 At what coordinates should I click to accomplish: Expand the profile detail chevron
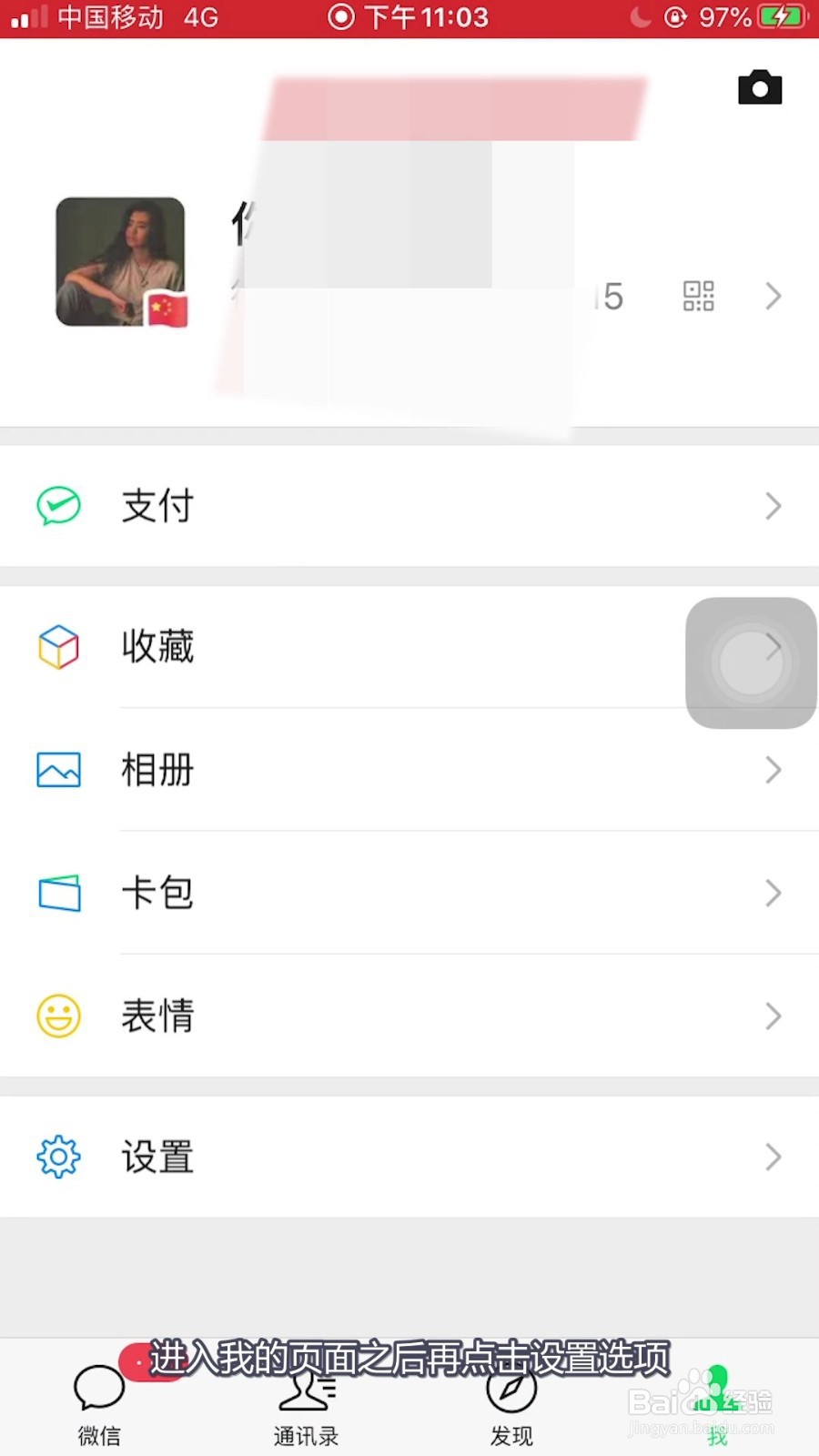(773, 296)
